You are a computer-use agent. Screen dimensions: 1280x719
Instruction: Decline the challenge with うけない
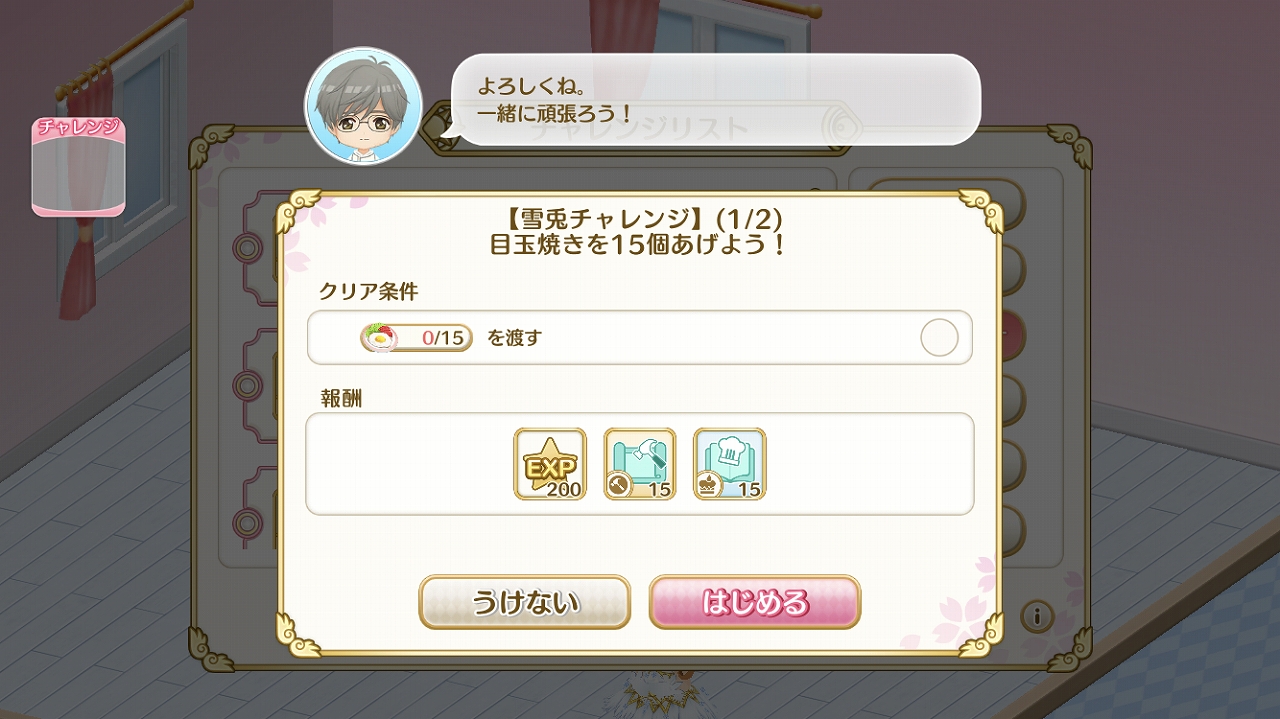pyautogui.click(x=524, y=602)
